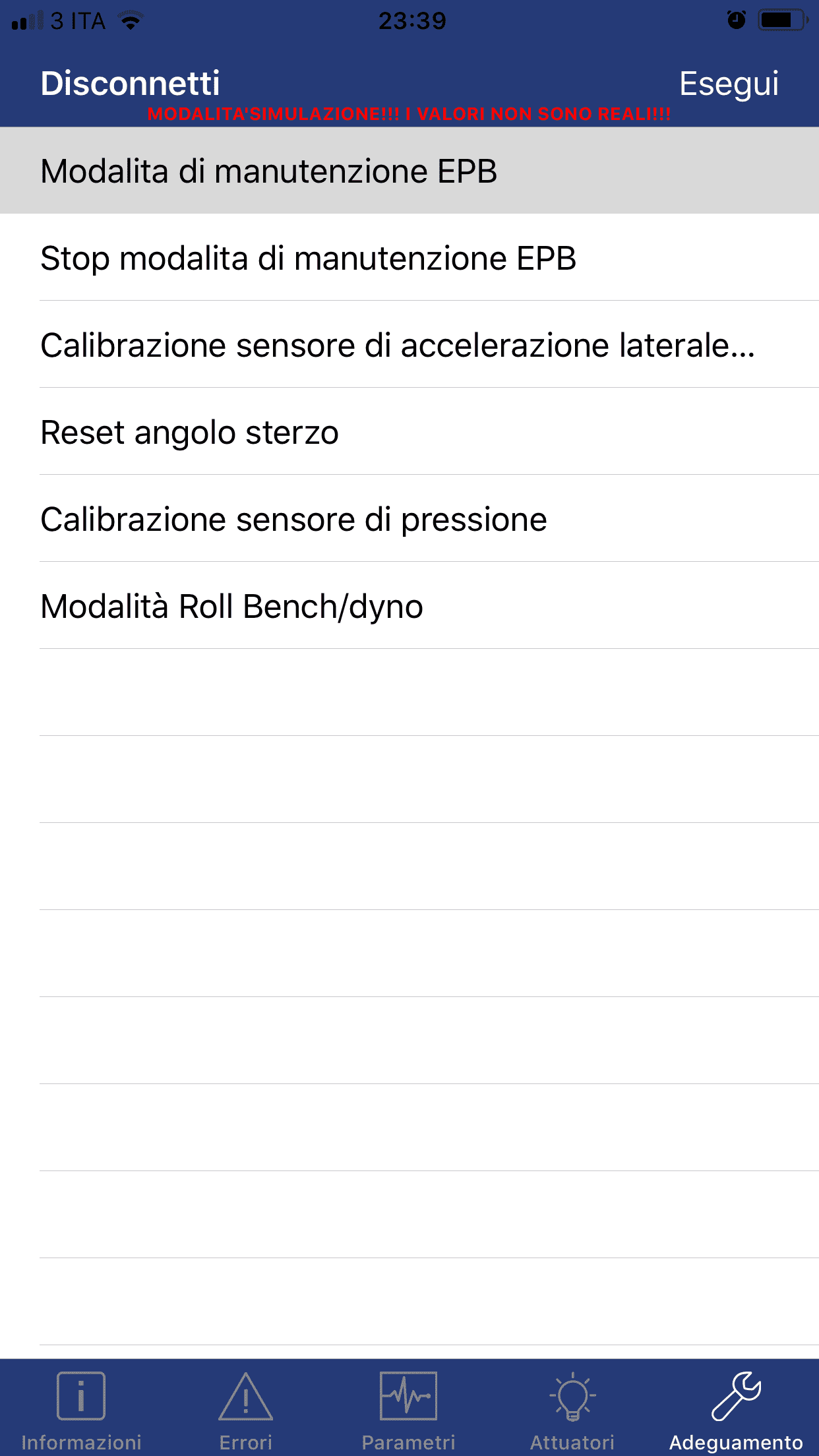Choose Stop modalita di manutenzione EPB
Viewport: 819px width, 1456px height.
(x=409, y=258)
